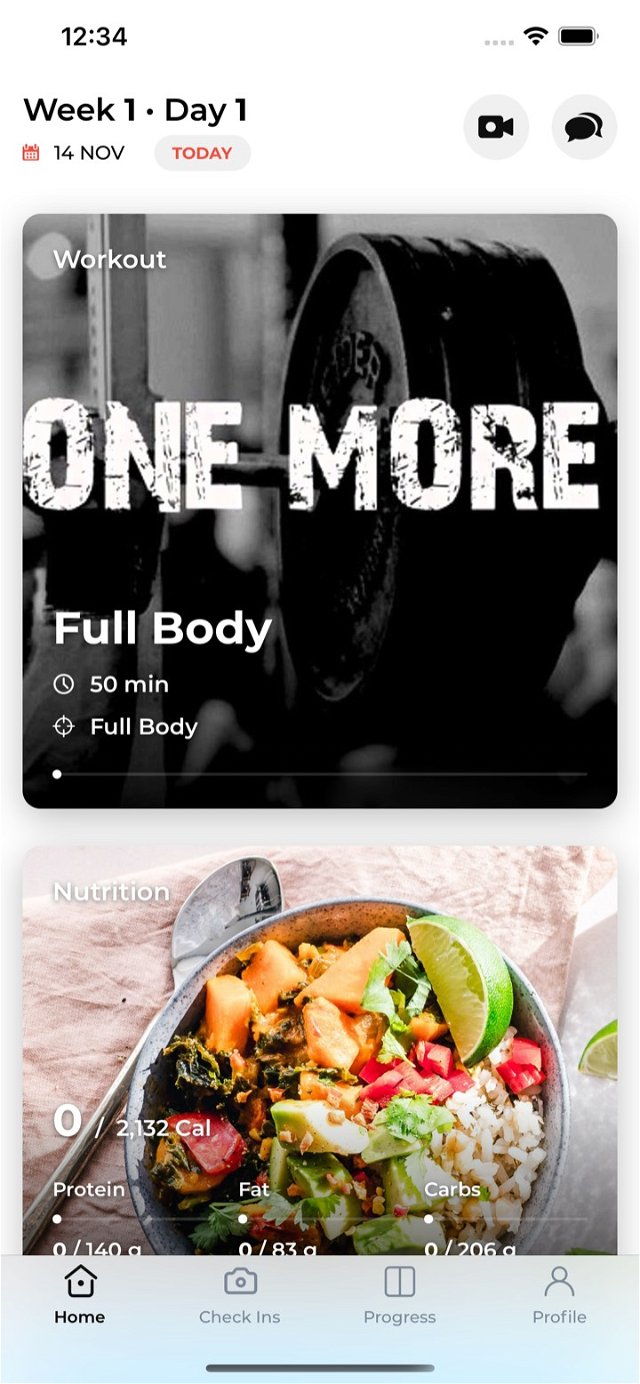
Task: Open the Nutrition card
Action: pos(320,1050)
